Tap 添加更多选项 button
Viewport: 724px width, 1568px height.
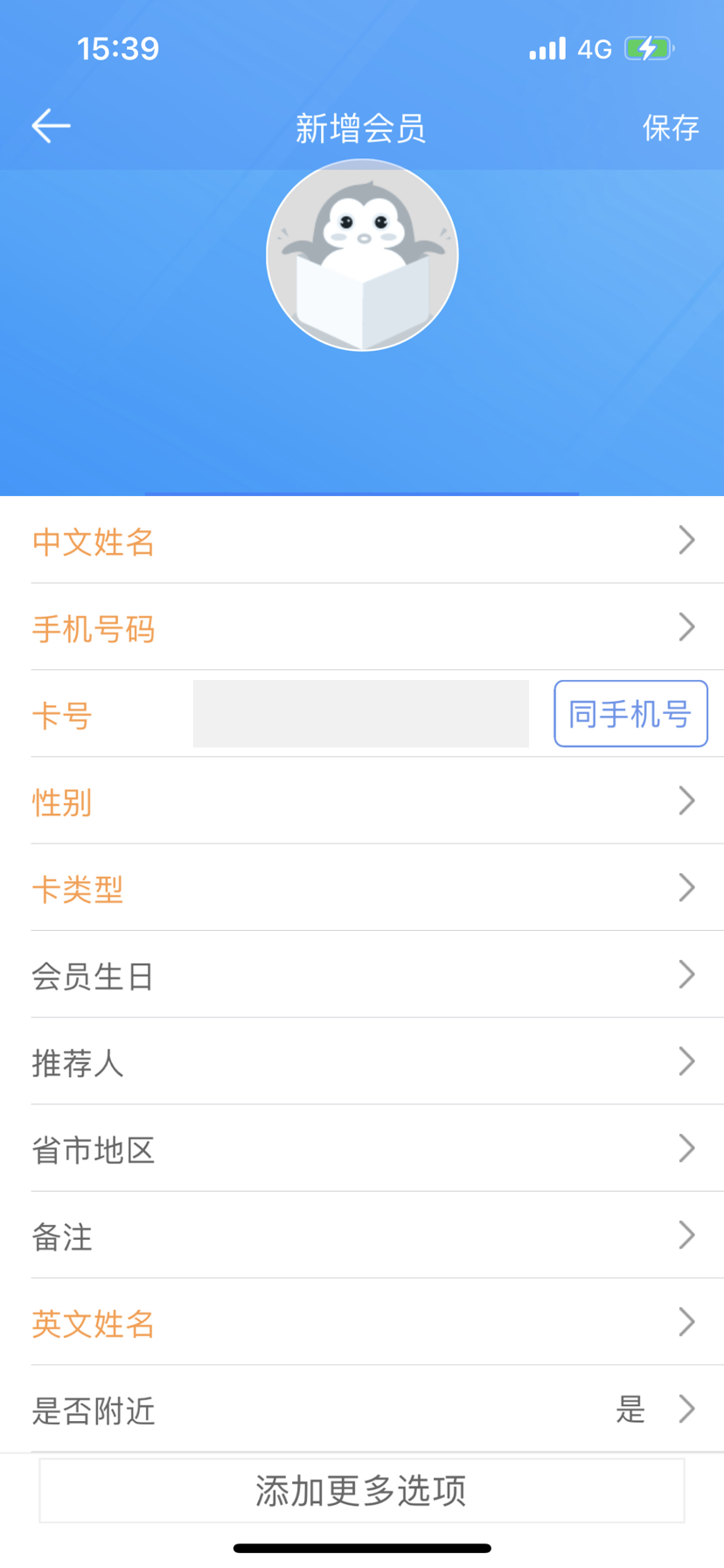[362, 1491]
